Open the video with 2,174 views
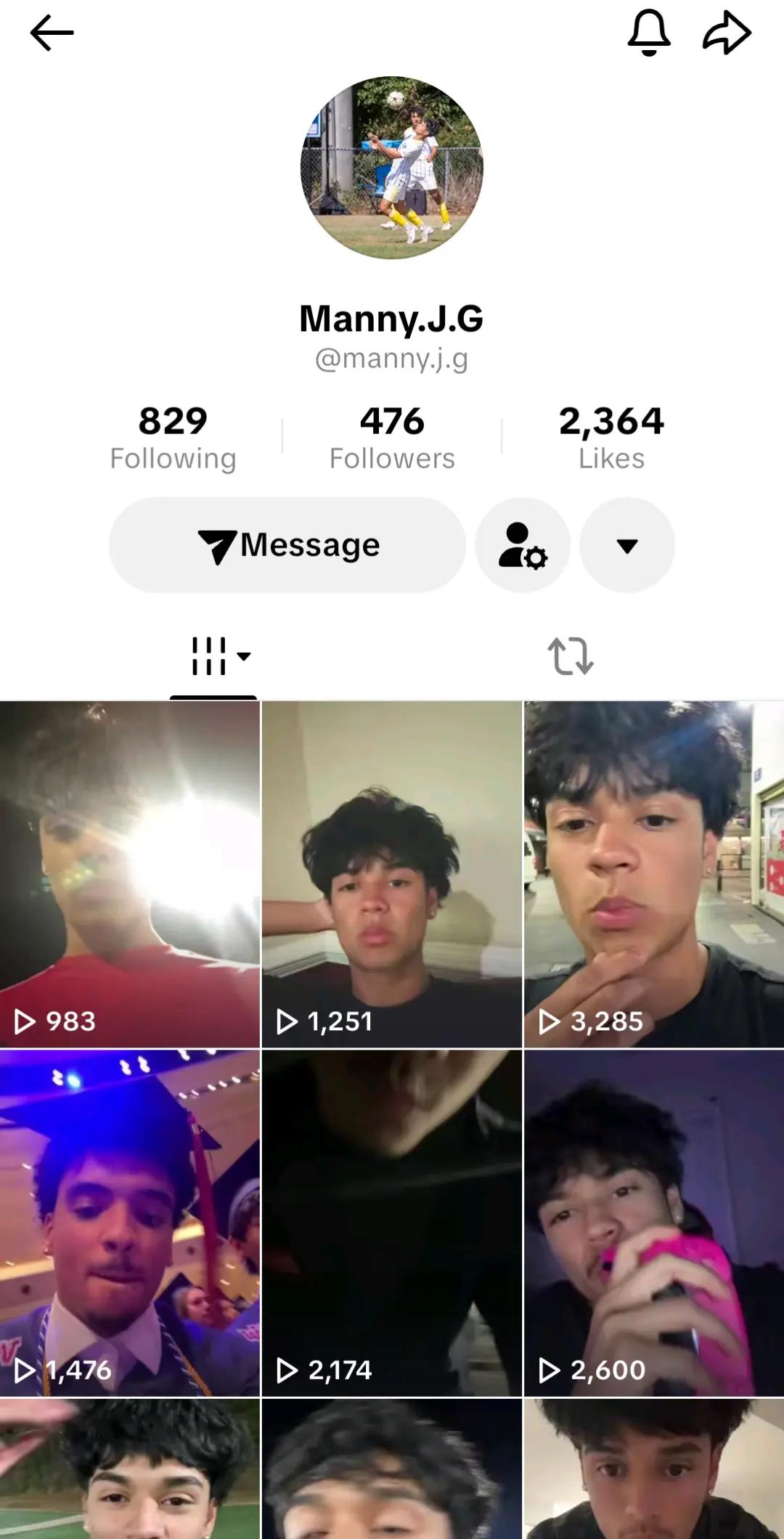The width and height of the screenshot is (784, 1539). click(392, 1223)
